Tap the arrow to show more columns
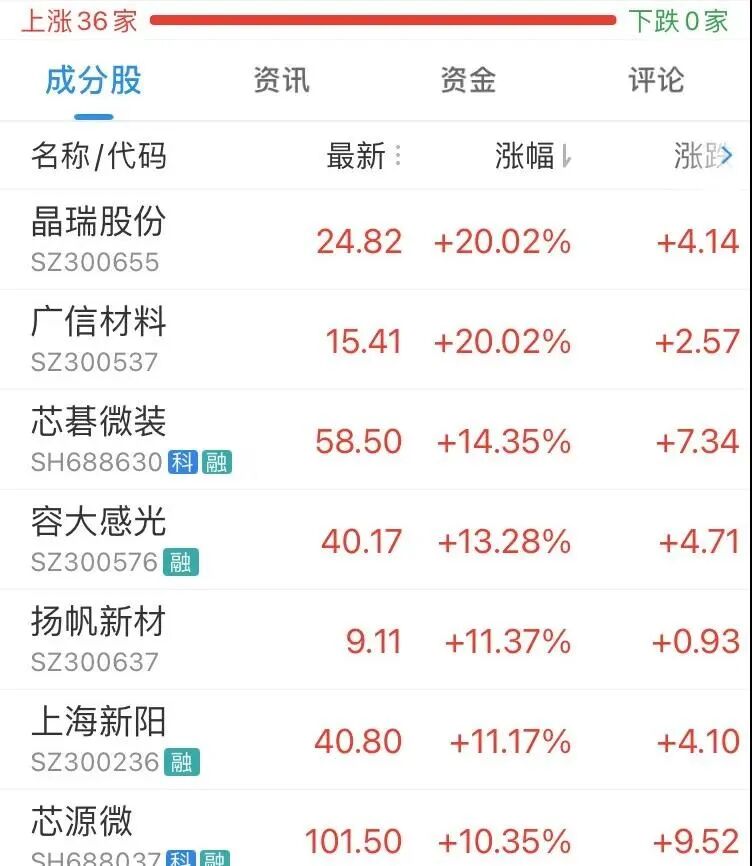Viewport: 752px width, 866px height. pyautogui.click(x=727, y=156)
